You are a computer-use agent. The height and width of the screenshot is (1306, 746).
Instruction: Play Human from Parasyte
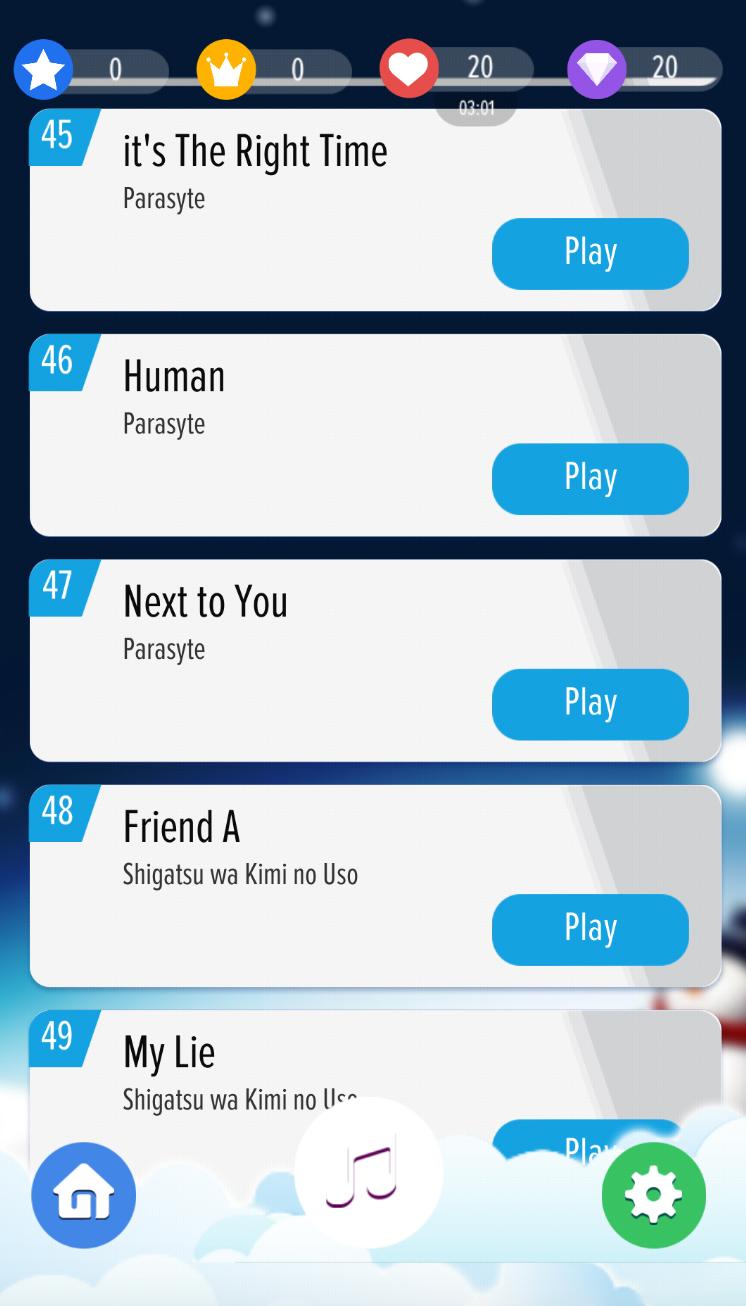tap(590, 478)
